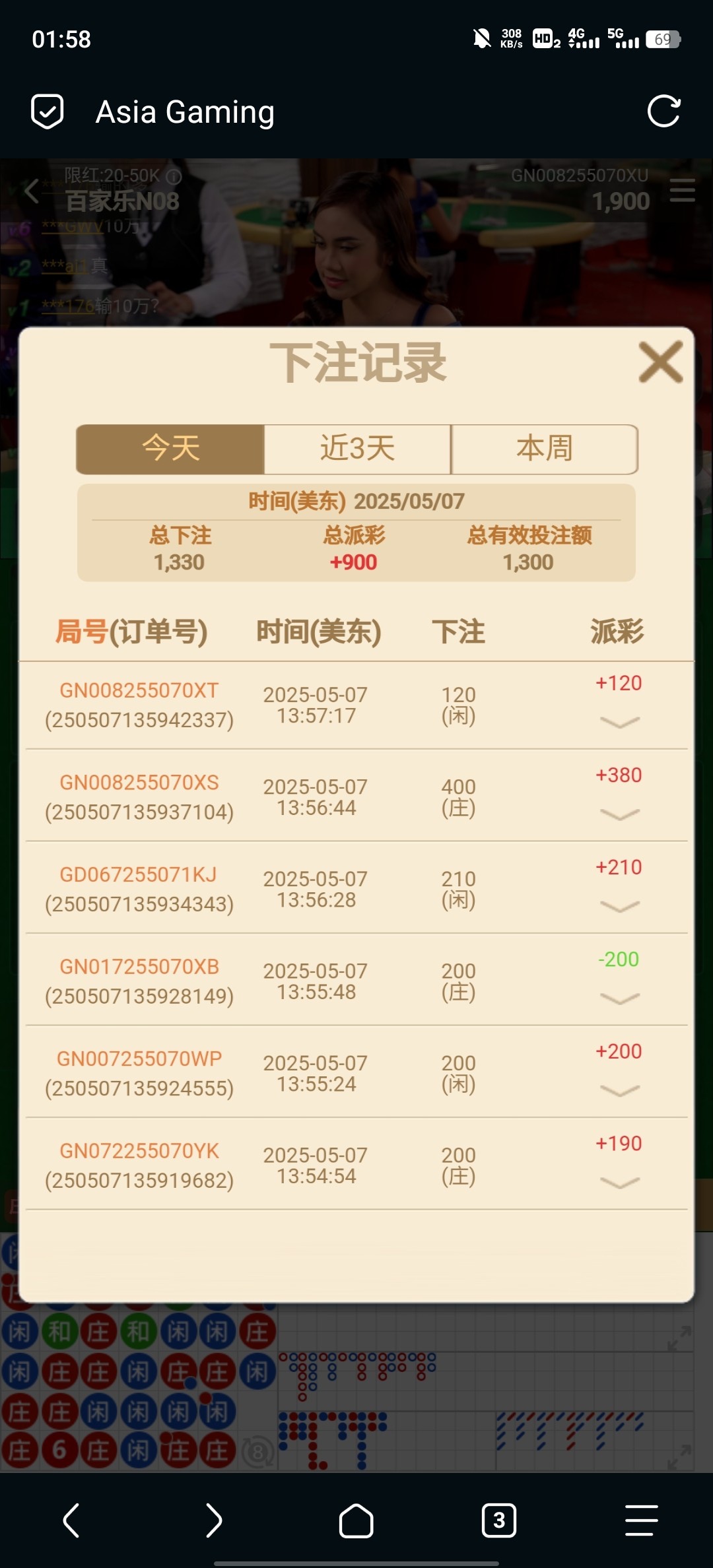This screenshot has height=1568, width=713.
Task: Select the 今天 tab
Action: pos(170,449)
